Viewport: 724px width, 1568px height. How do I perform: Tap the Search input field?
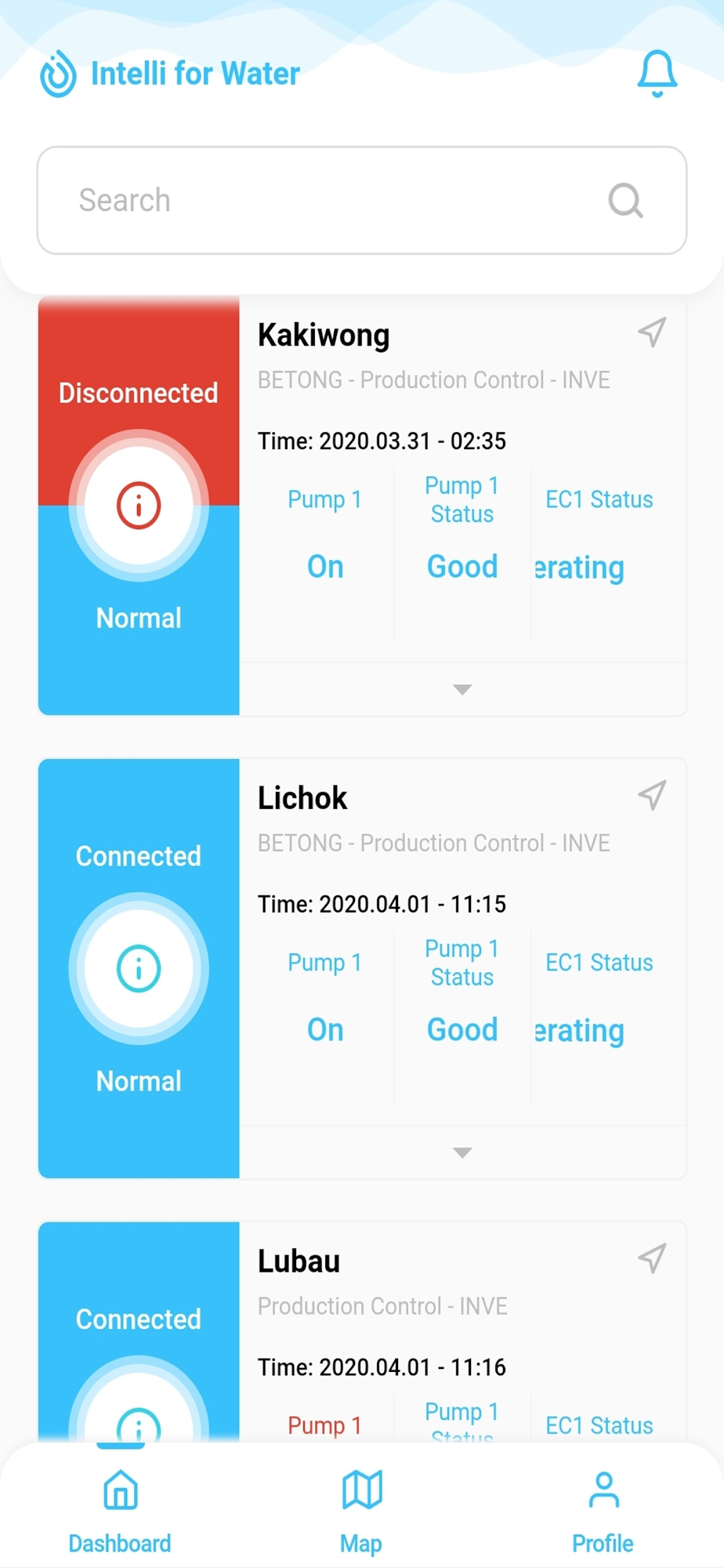pos(337,201)
